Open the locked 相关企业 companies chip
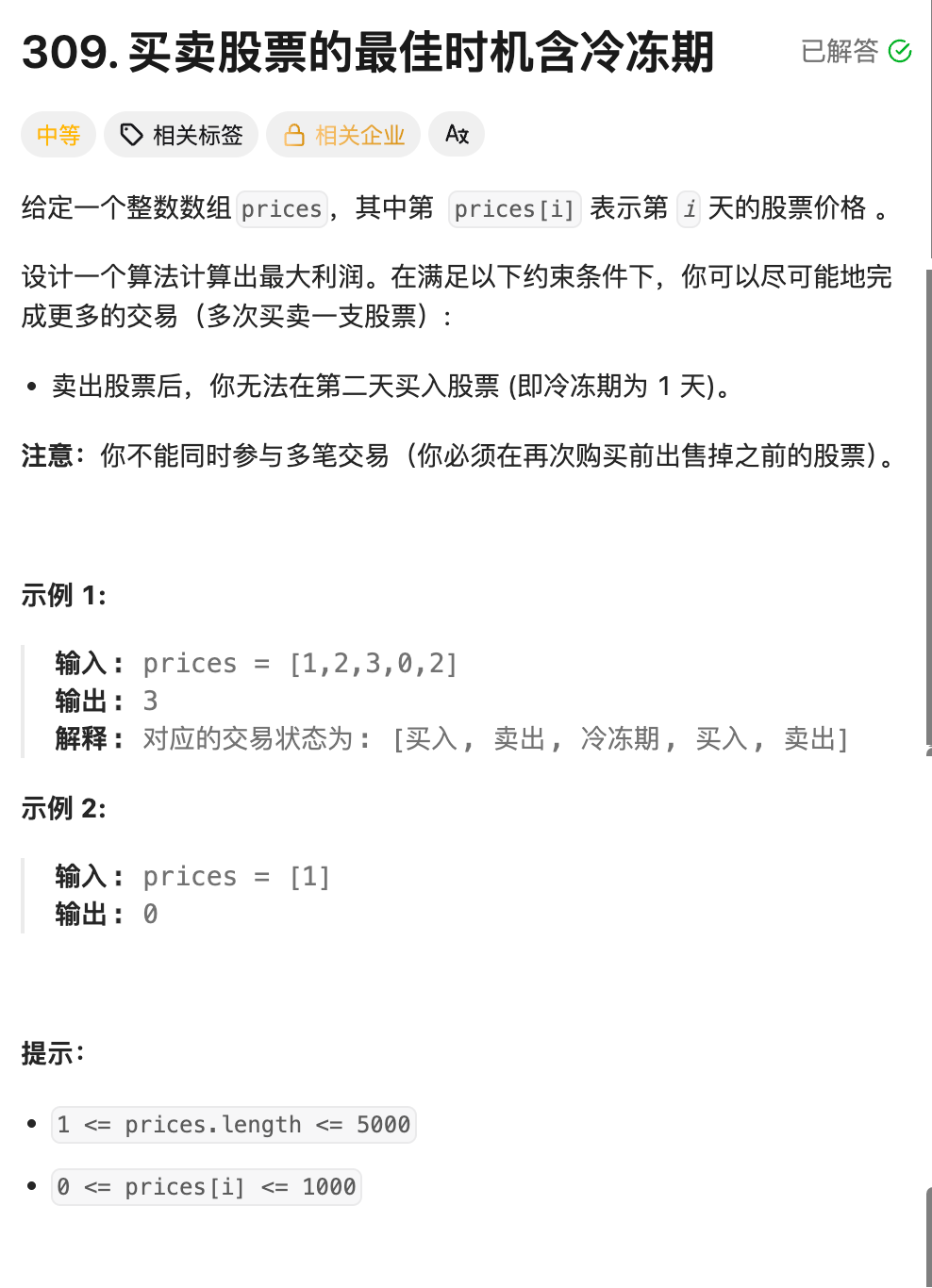 [x=343, y=135]
